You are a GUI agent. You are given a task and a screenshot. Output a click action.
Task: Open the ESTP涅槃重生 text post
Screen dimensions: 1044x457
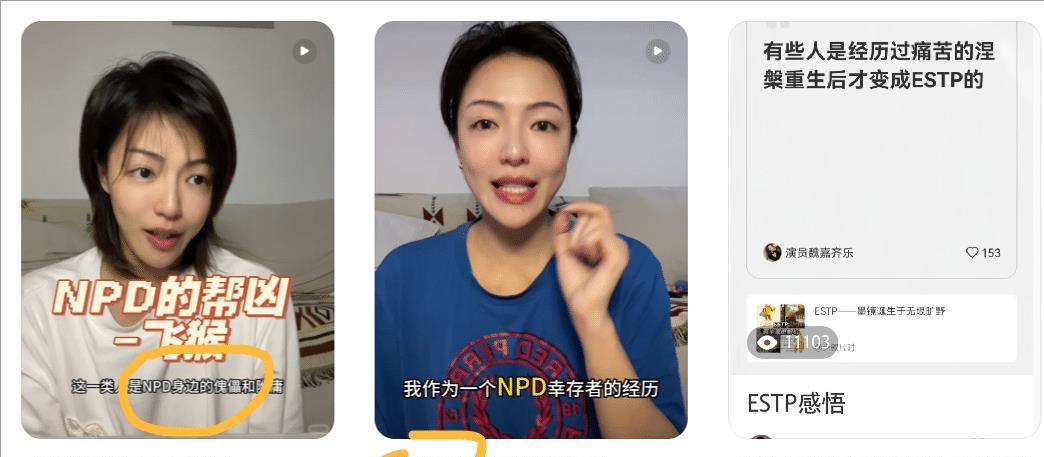879,66
